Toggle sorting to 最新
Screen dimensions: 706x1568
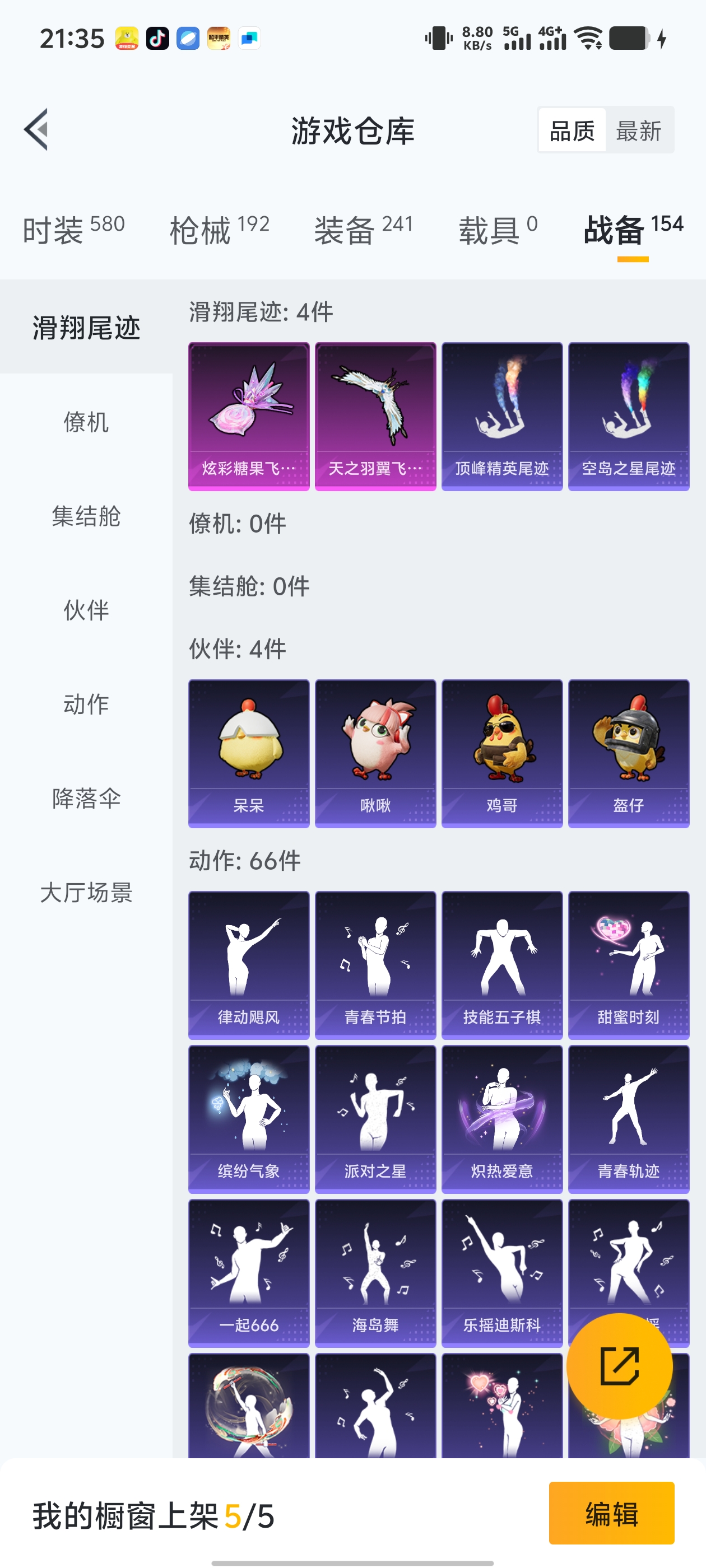tap(639, 131)
